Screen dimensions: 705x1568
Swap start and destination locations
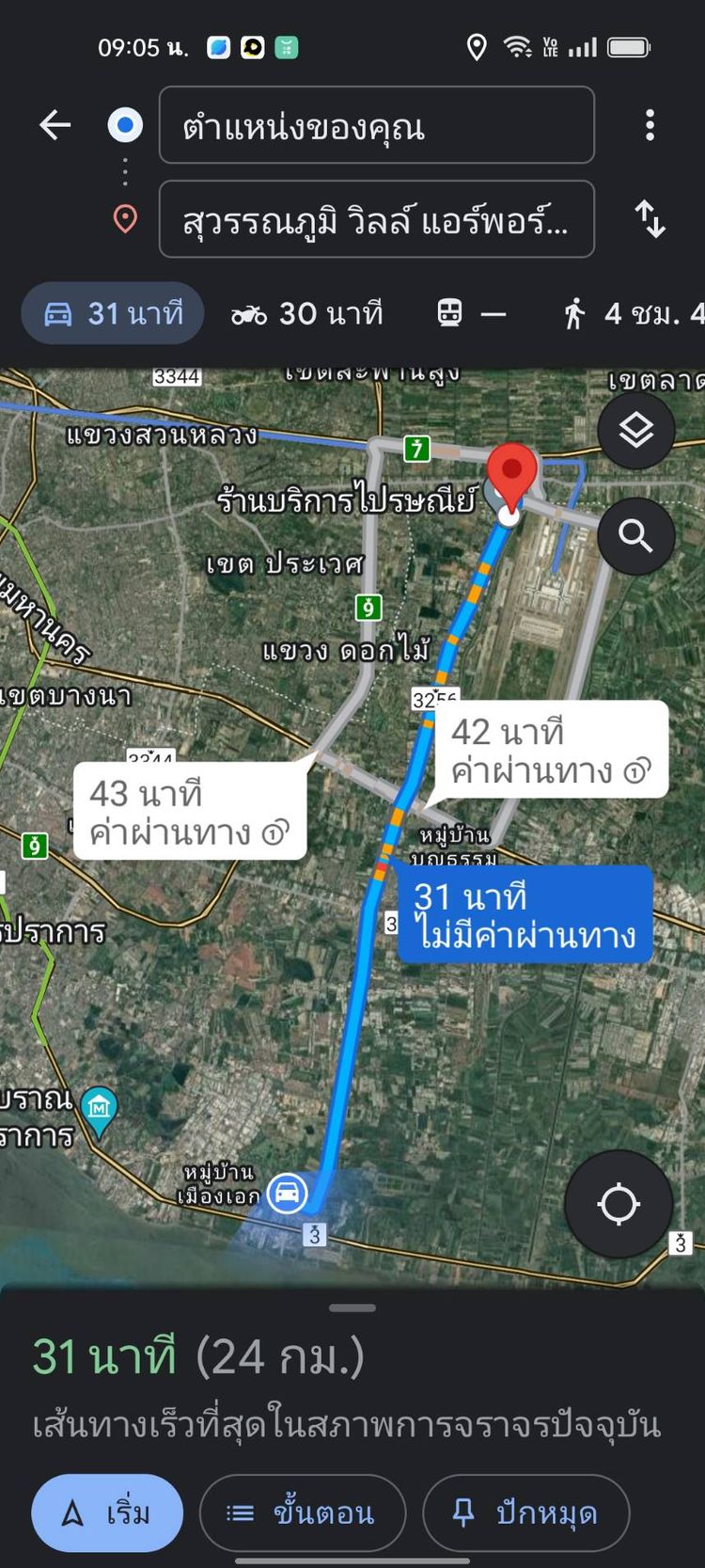tap(650, 219)
